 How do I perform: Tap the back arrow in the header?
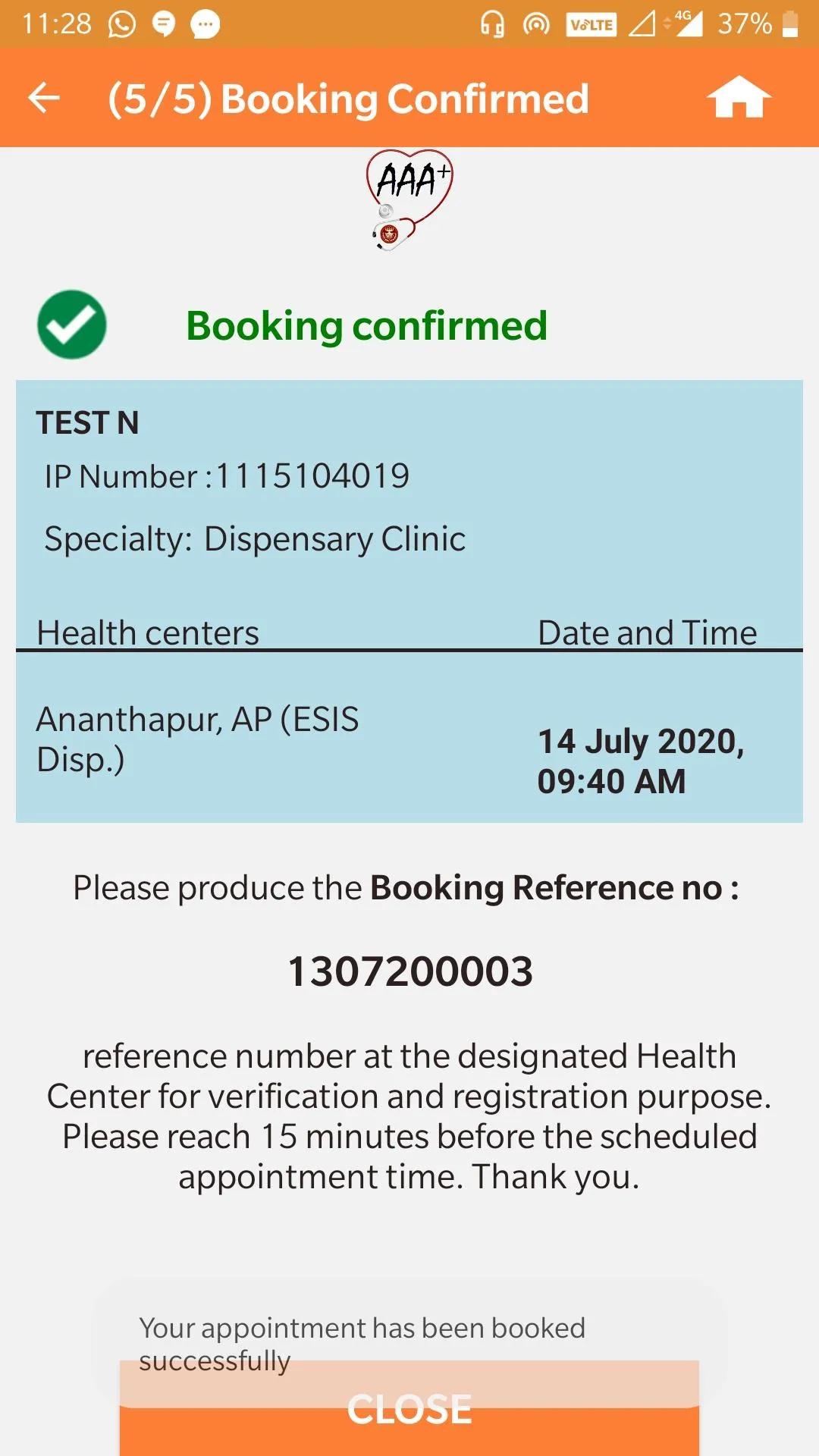43,97
